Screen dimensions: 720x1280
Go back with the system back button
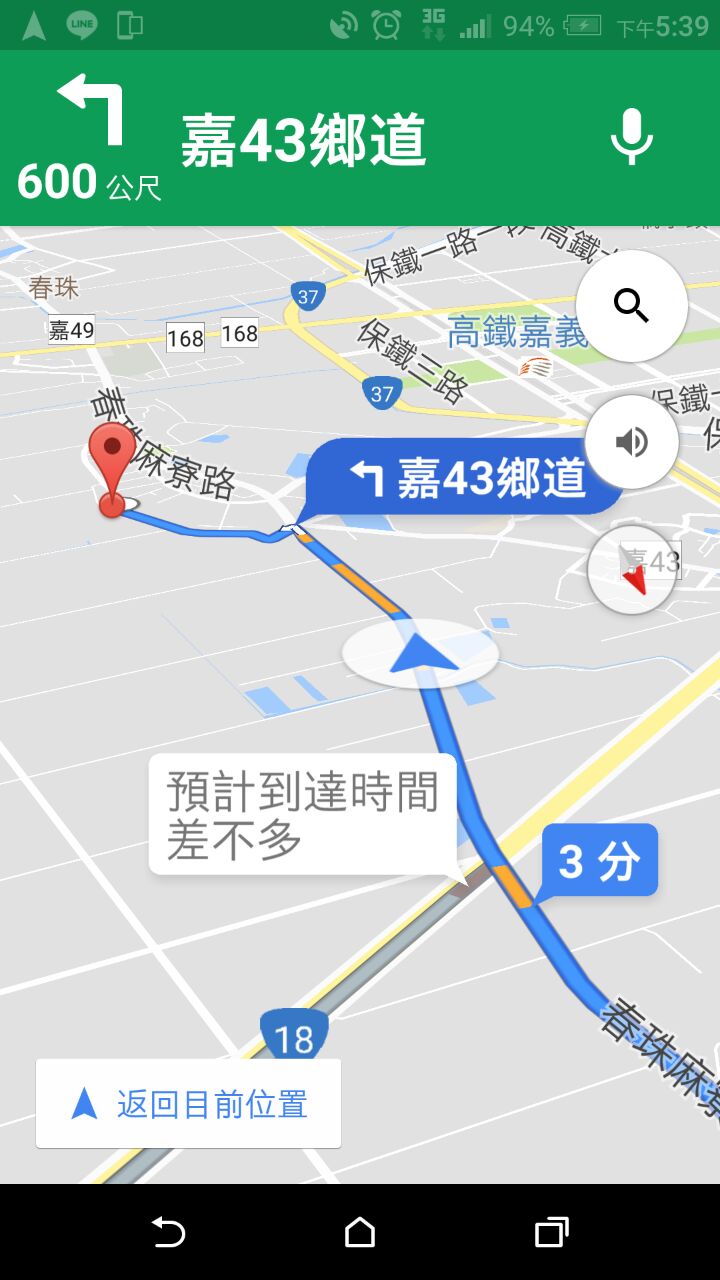pyautogui.click(x=168, y=1232)
